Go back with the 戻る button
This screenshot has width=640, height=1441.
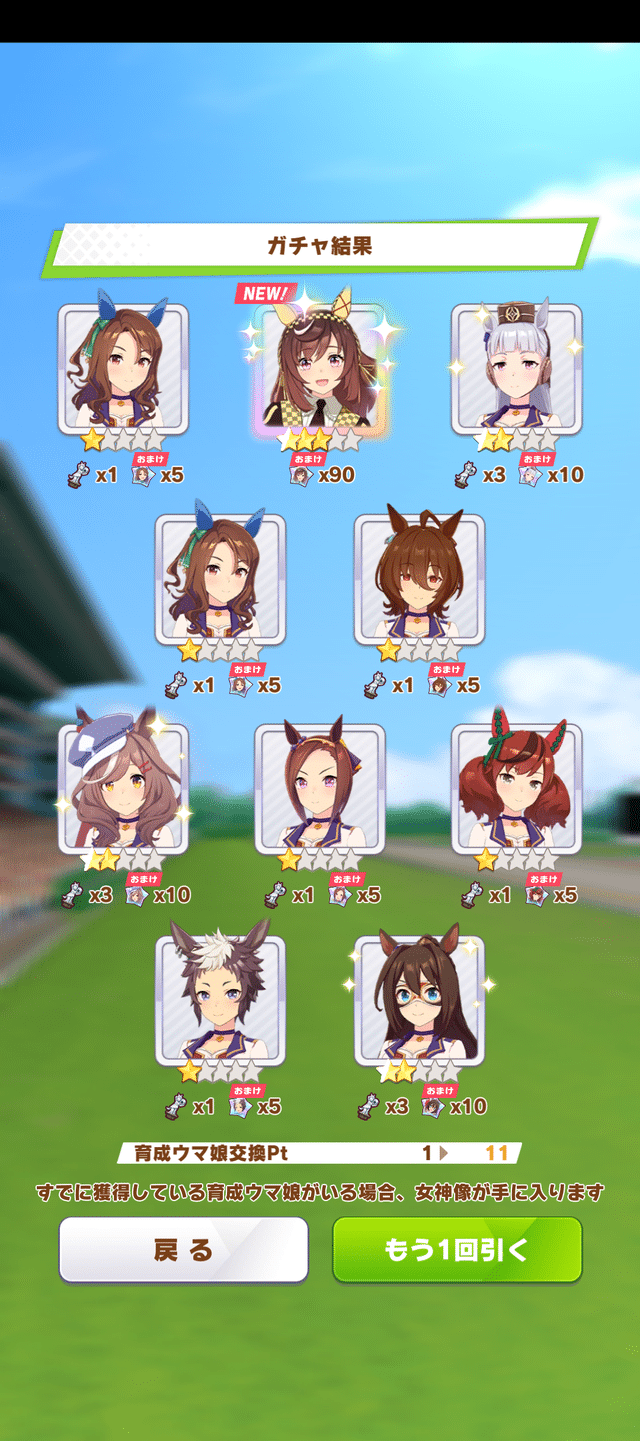[x=183, y=1249]
